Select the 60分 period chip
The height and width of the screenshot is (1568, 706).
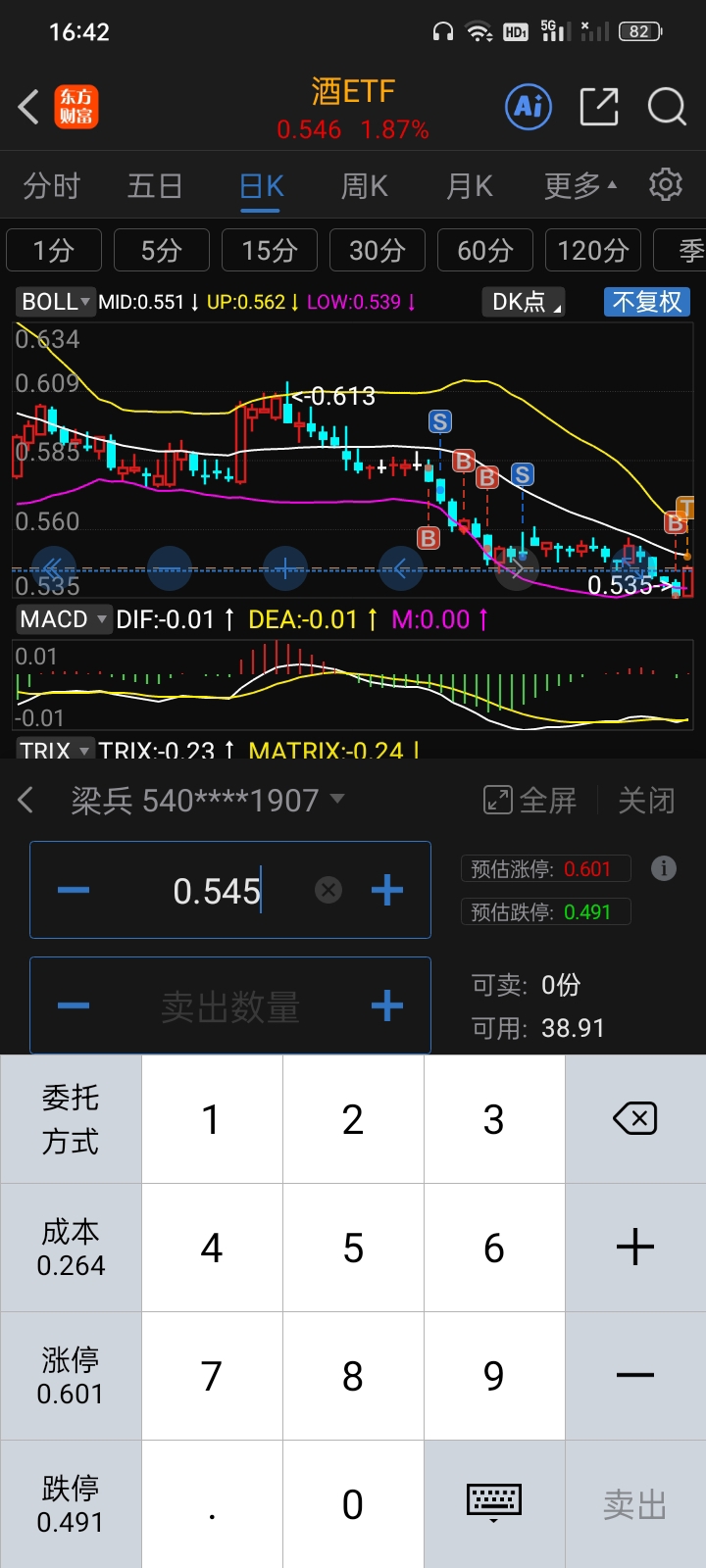click(485, 250)
